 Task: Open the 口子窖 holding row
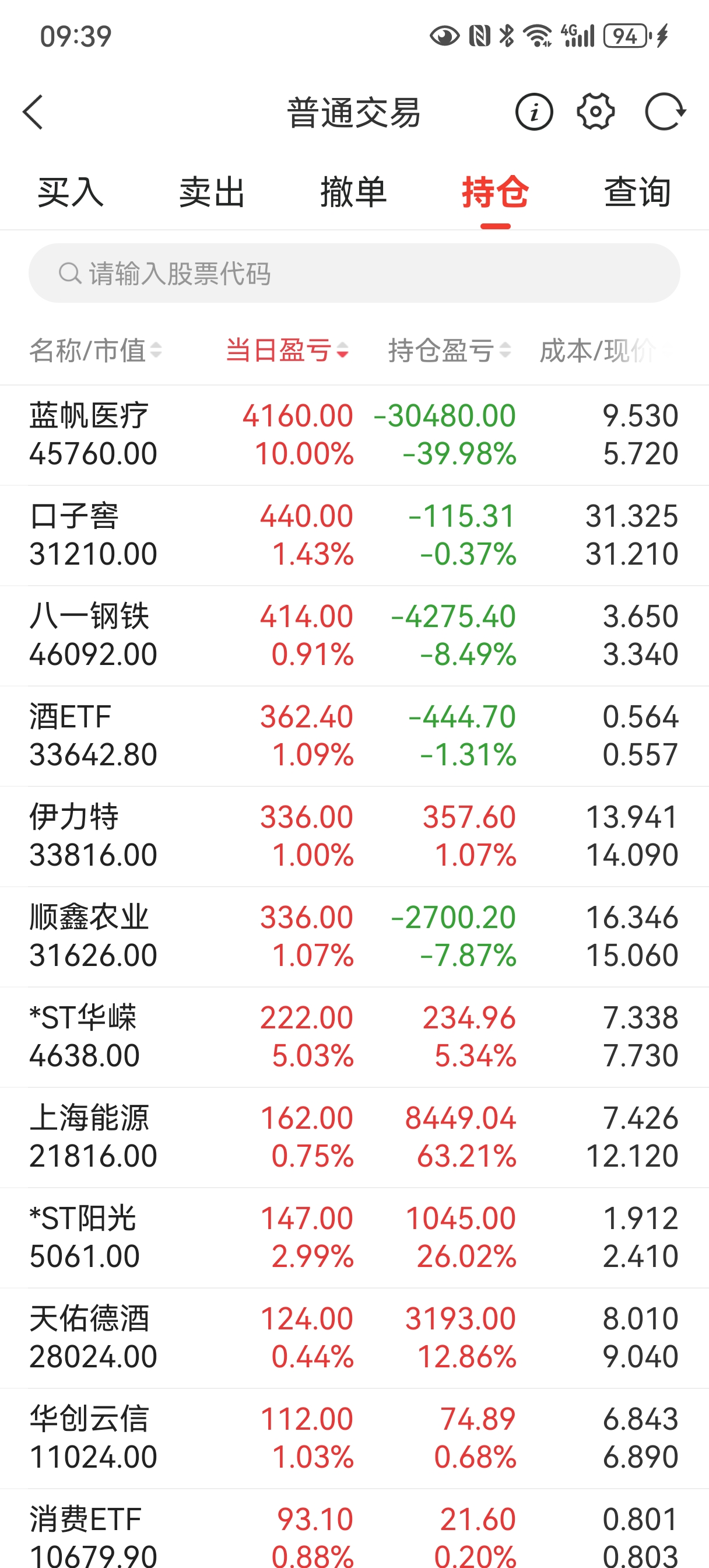pos(354,535)
